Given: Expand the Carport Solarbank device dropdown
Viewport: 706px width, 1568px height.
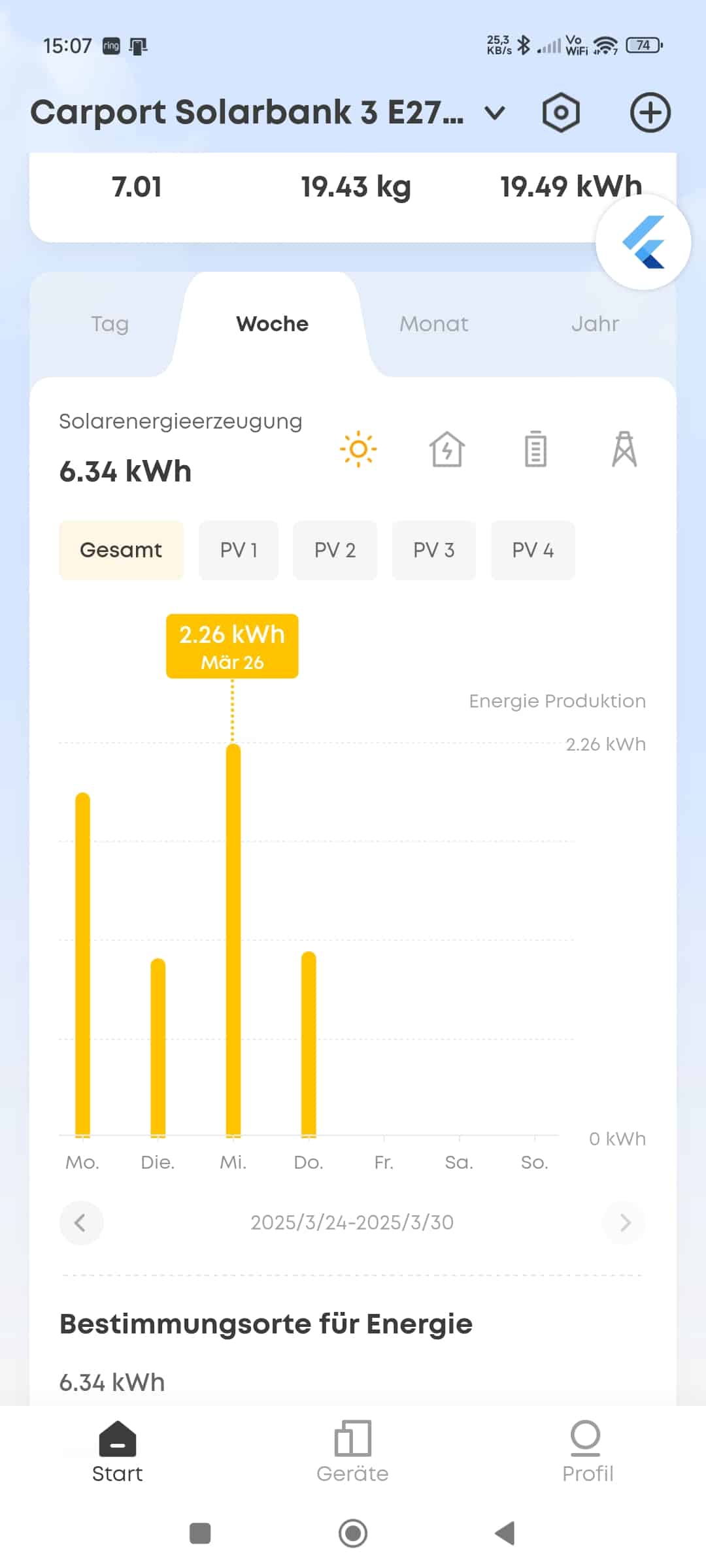Looking at the screenshot, I should 495,113.
